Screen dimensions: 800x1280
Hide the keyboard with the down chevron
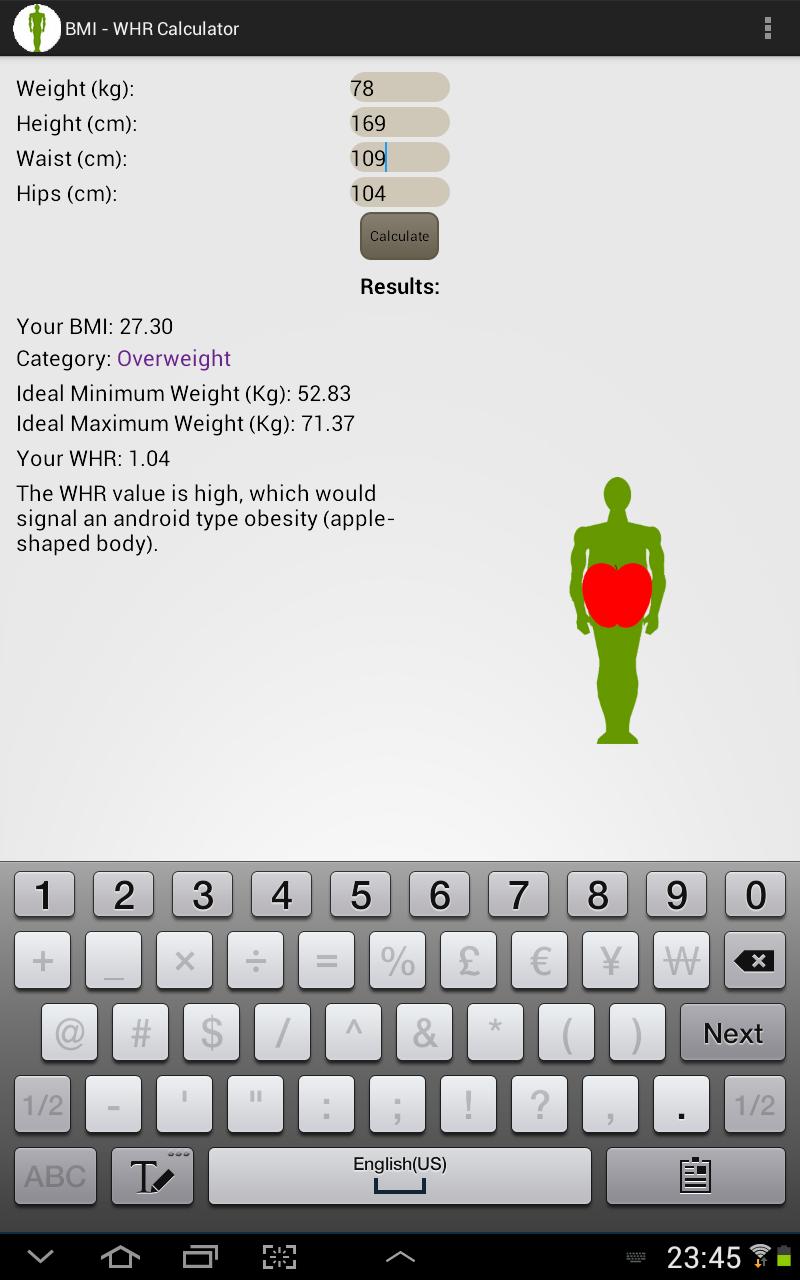(x=40, y=1256)
